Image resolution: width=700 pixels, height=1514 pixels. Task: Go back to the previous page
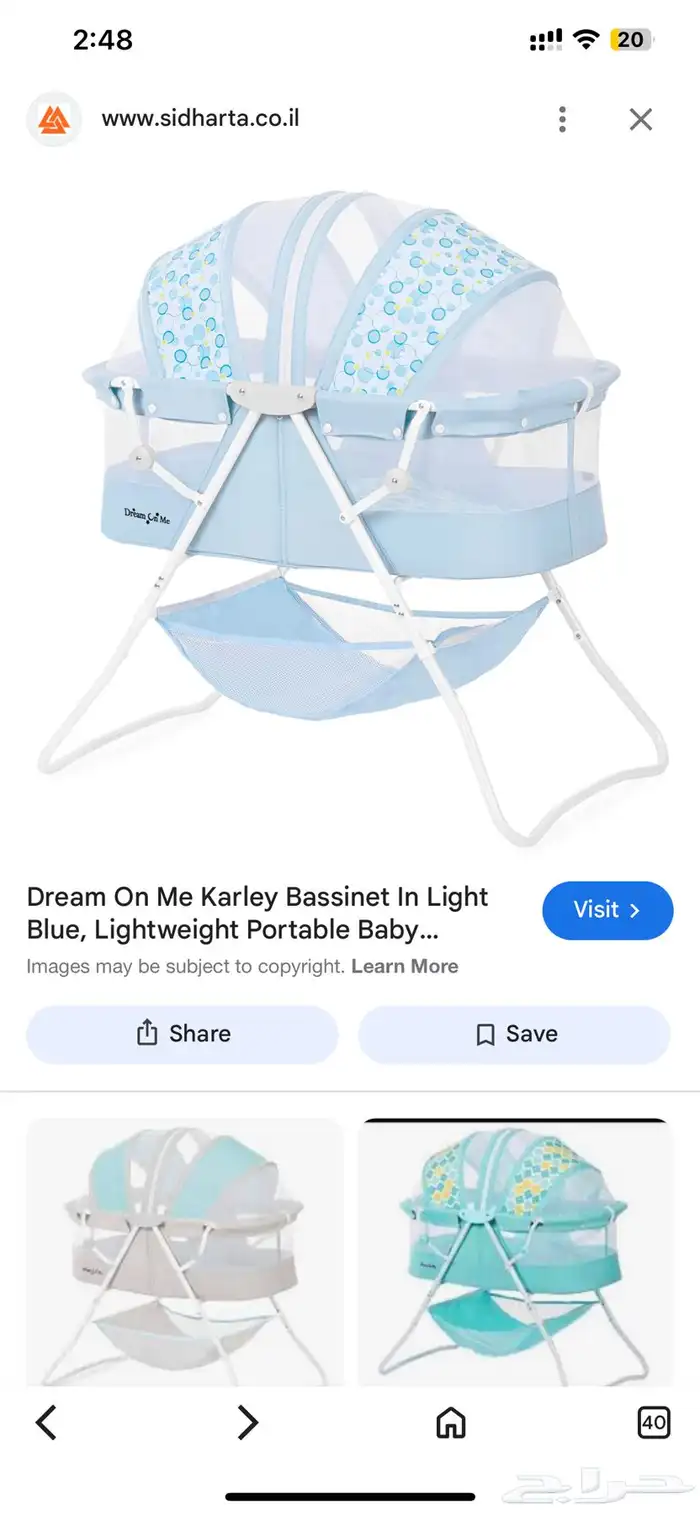(x=46, y=1422)
